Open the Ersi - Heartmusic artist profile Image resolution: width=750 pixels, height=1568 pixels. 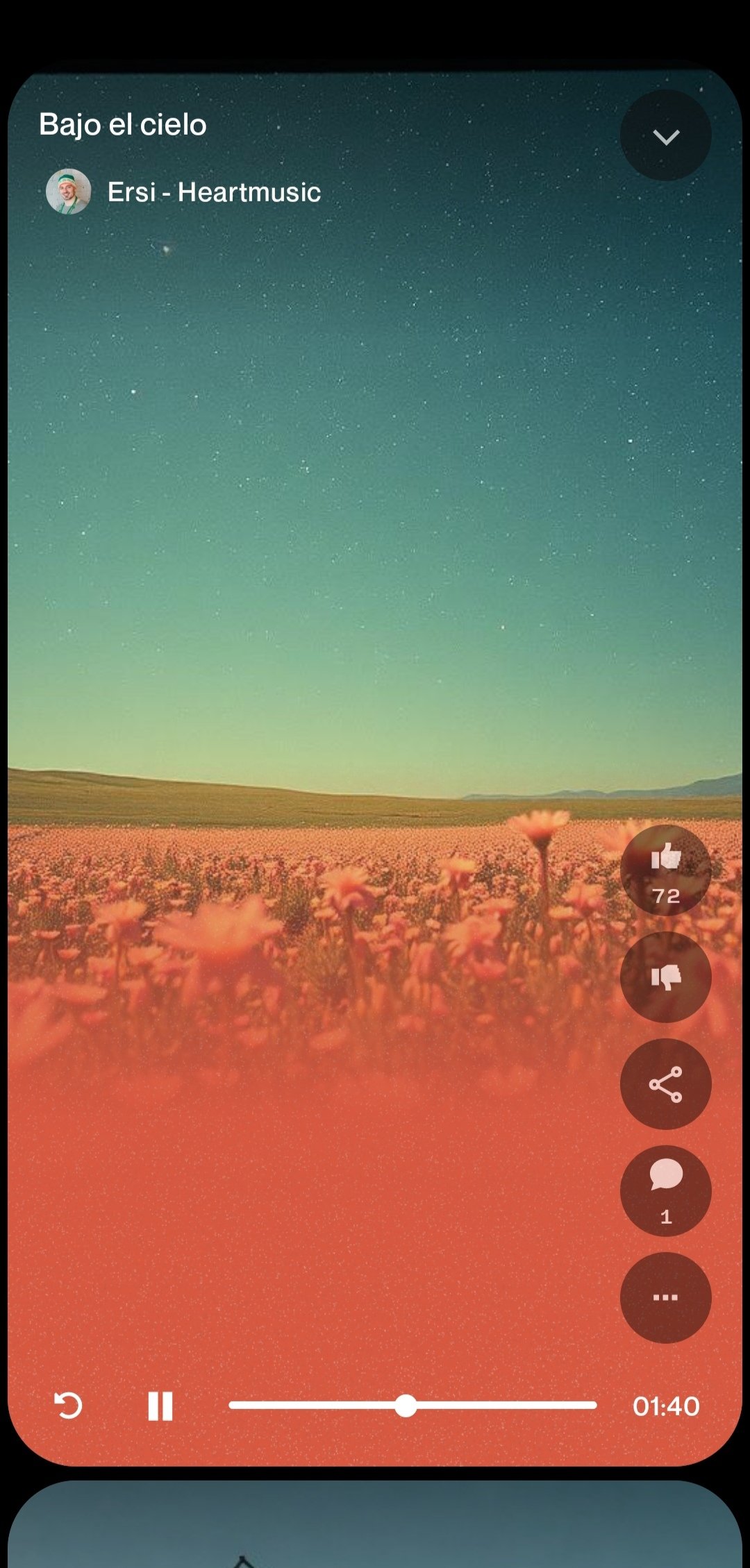click(x=213, y=192)
